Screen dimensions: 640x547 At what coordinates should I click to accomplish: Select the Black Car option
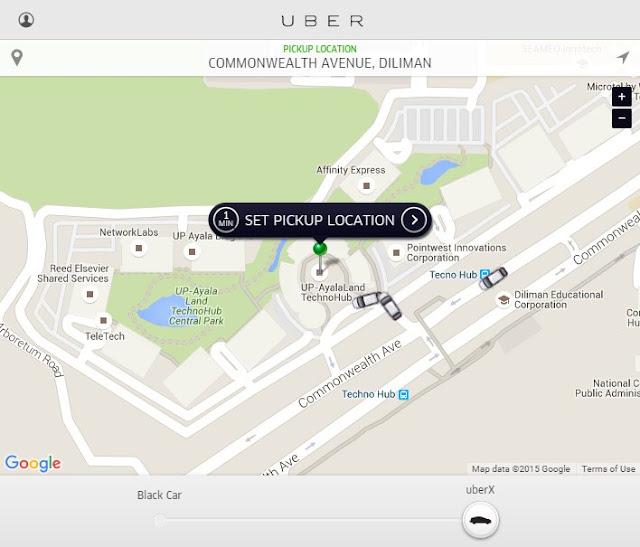tap(160, 519)
